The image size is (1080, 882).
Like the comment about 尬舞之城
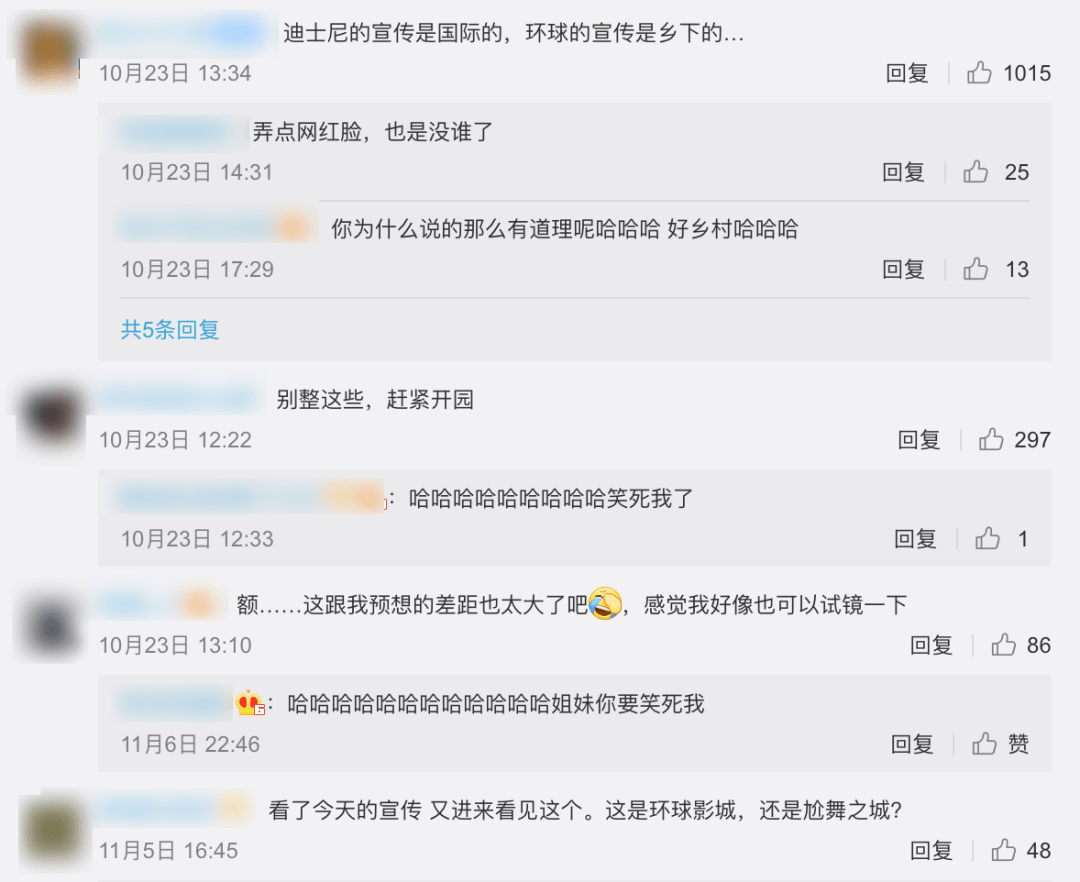click(1004, 851)
